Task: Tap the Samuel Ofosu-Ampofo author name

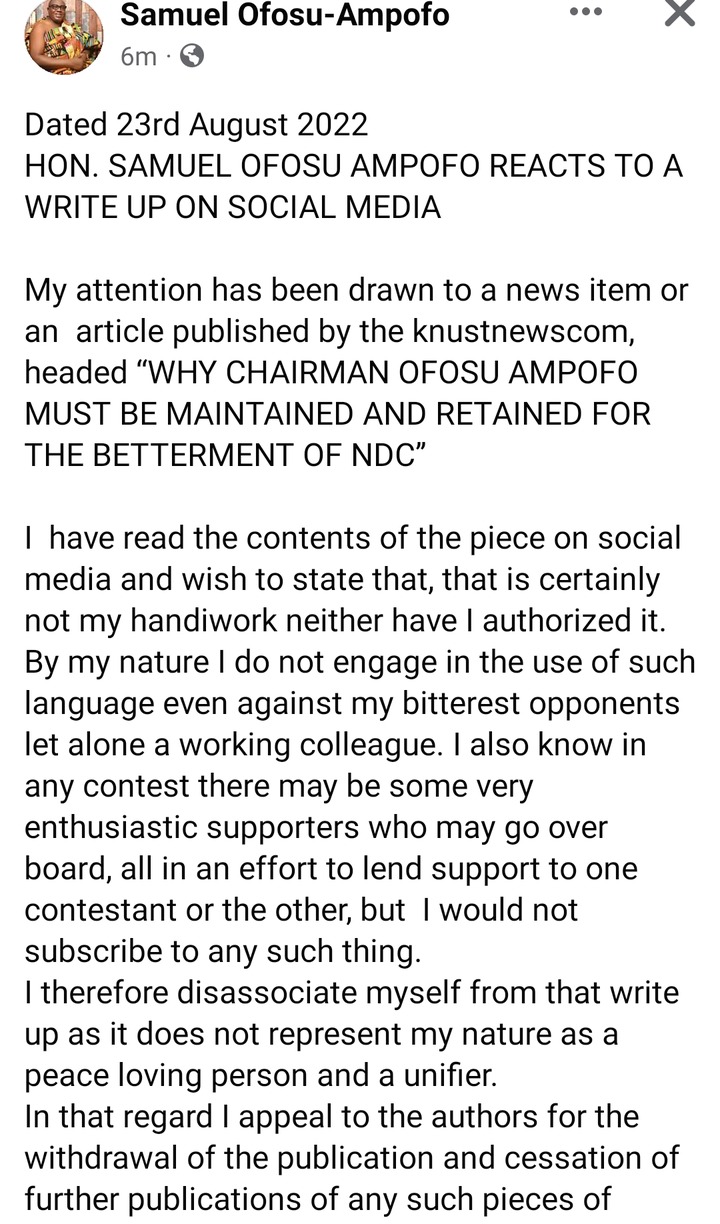Action: pos(284,15)
